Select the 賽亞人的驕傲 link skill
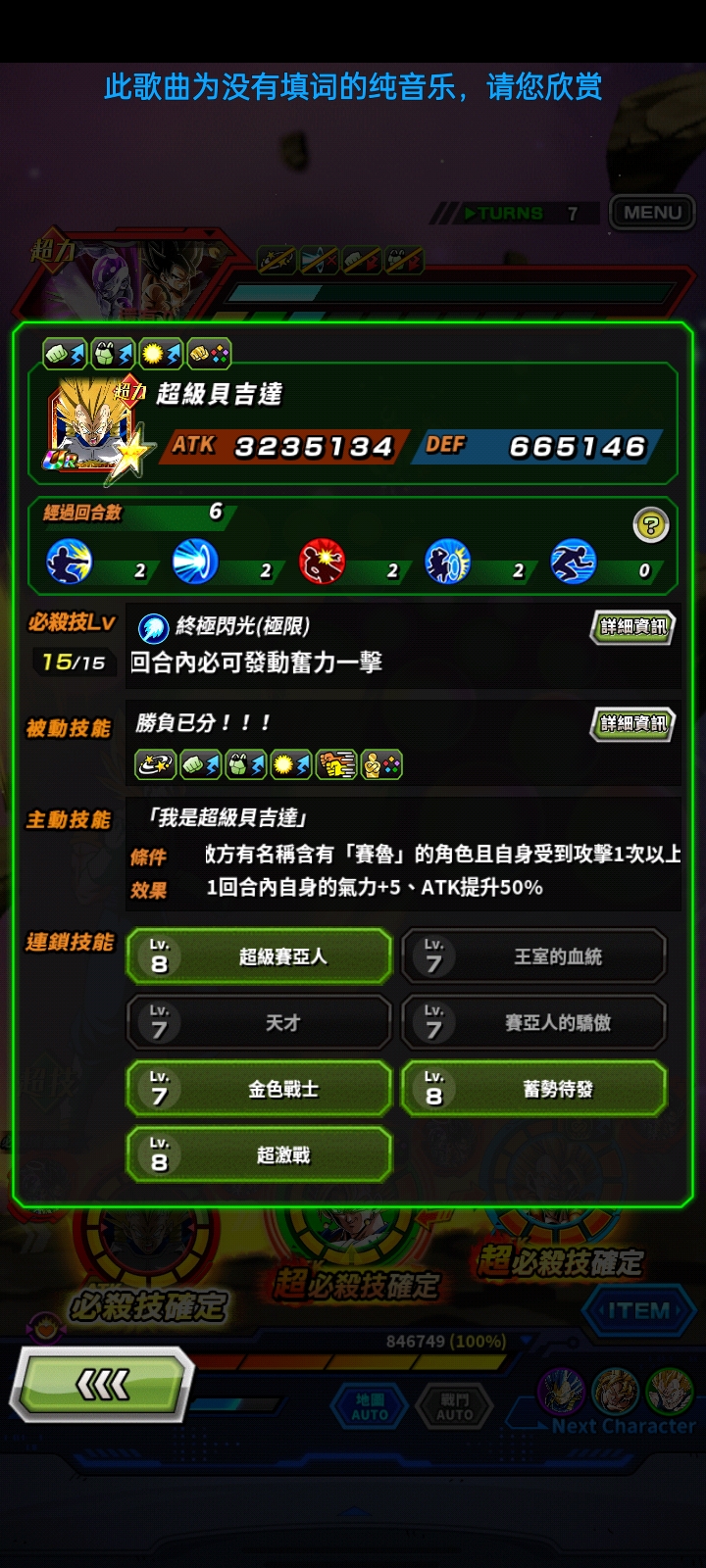Screen dimensions: 706x1568 [x=534, y=1022]
